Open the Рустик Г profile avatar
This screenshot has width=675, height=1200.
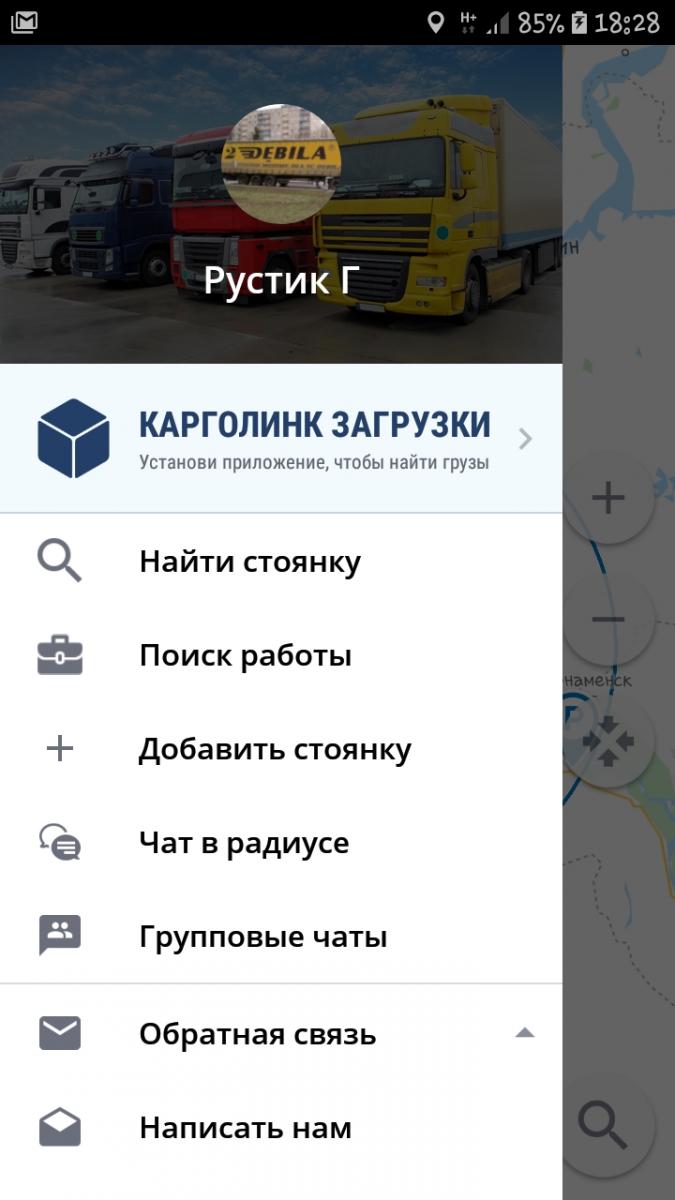click(x=281, y=163)
